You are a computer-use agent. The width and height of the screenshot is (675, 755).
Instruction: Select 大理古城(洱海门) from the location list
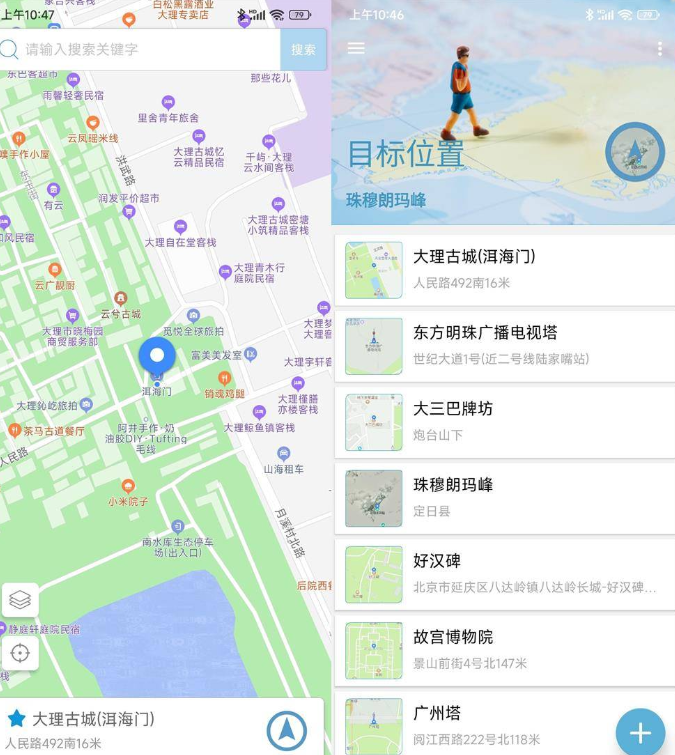point(504,270)
